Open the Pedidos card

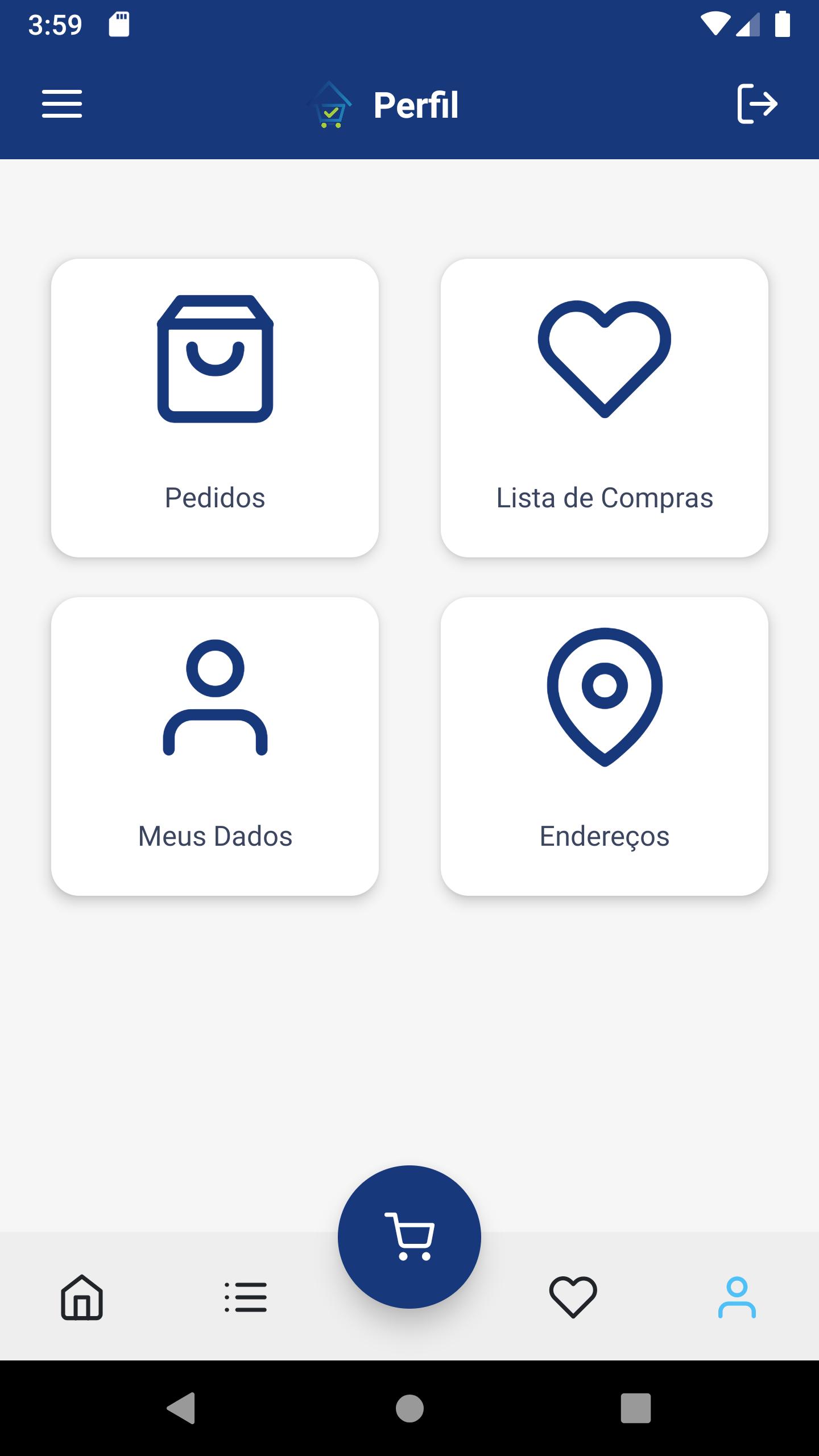[215, 408]
